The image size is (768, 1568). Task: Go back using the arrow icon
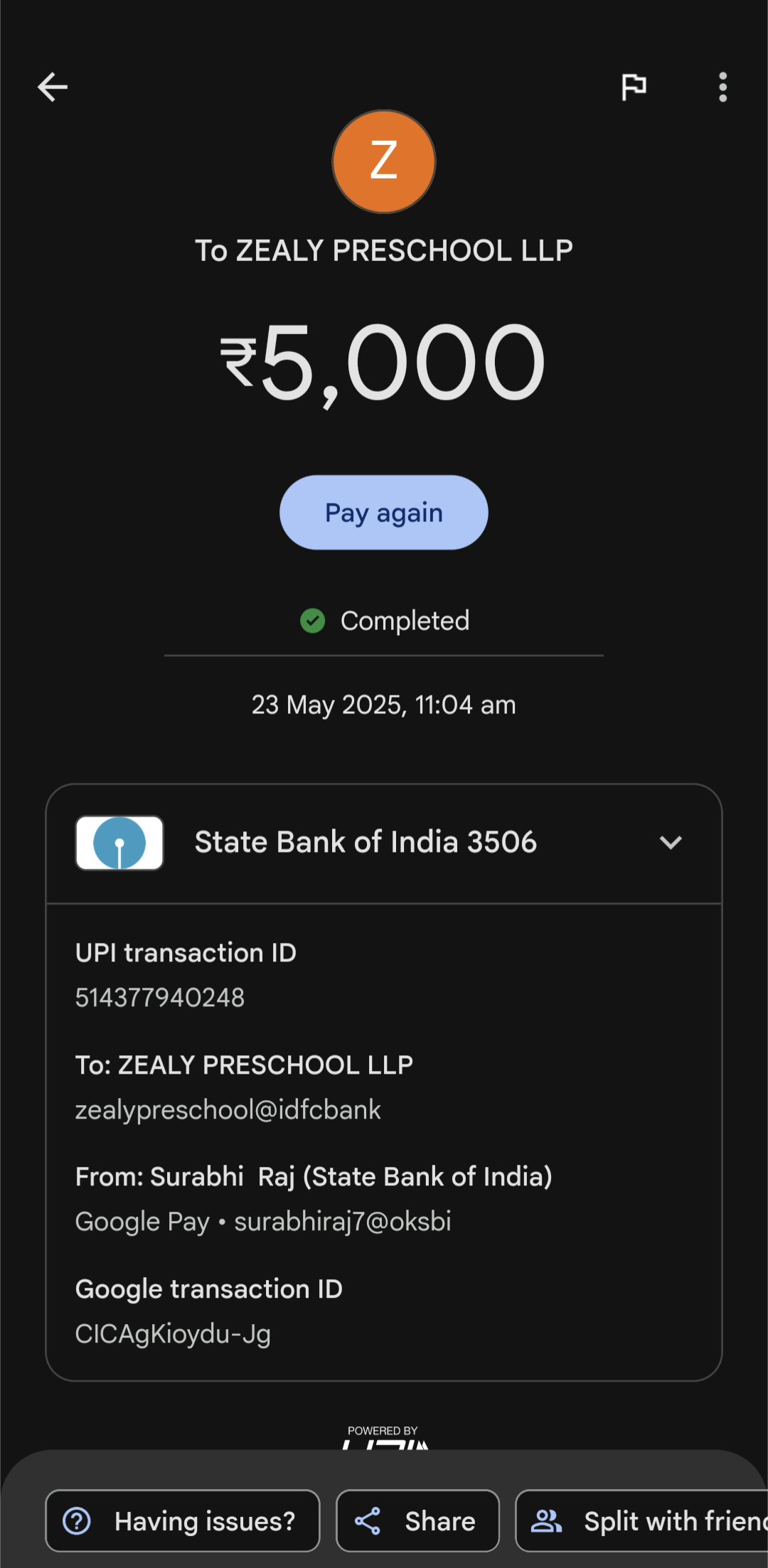tap(53, 87)
